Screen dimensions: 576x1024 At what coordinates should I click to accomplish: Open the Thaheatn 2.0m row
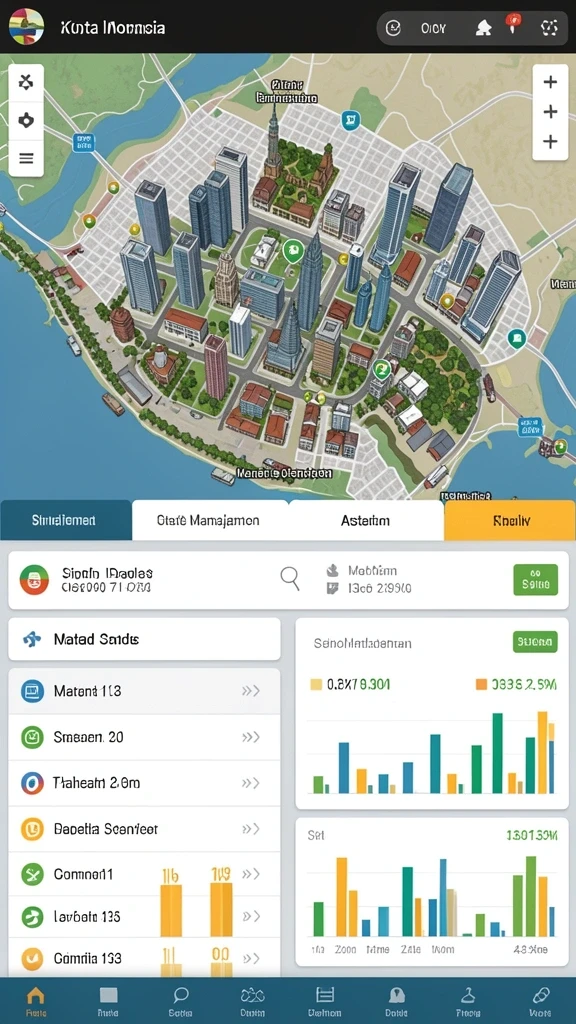pyautogui.click(x=144, y=783)
